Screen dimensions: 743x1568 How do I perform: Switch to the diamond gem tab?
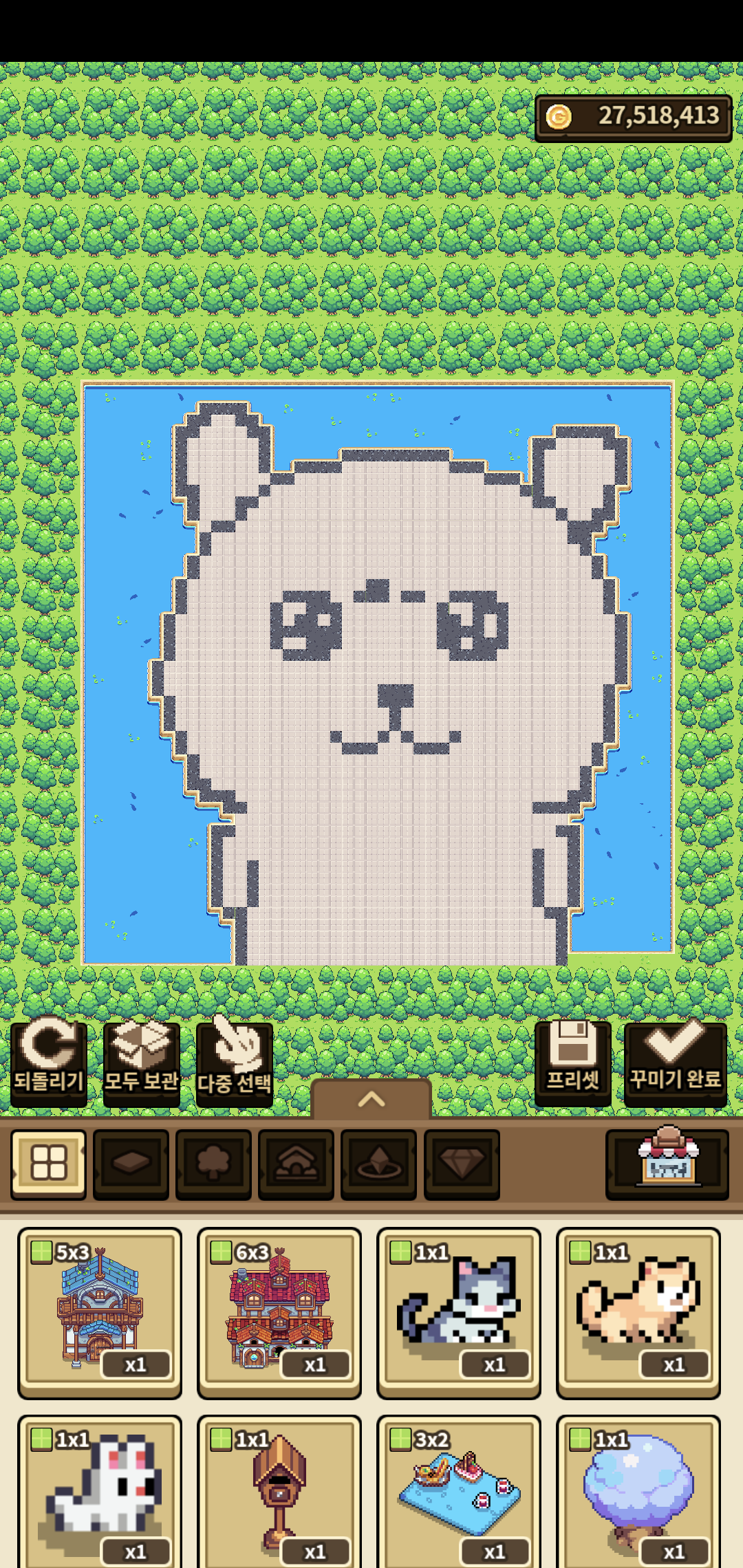462,1164
